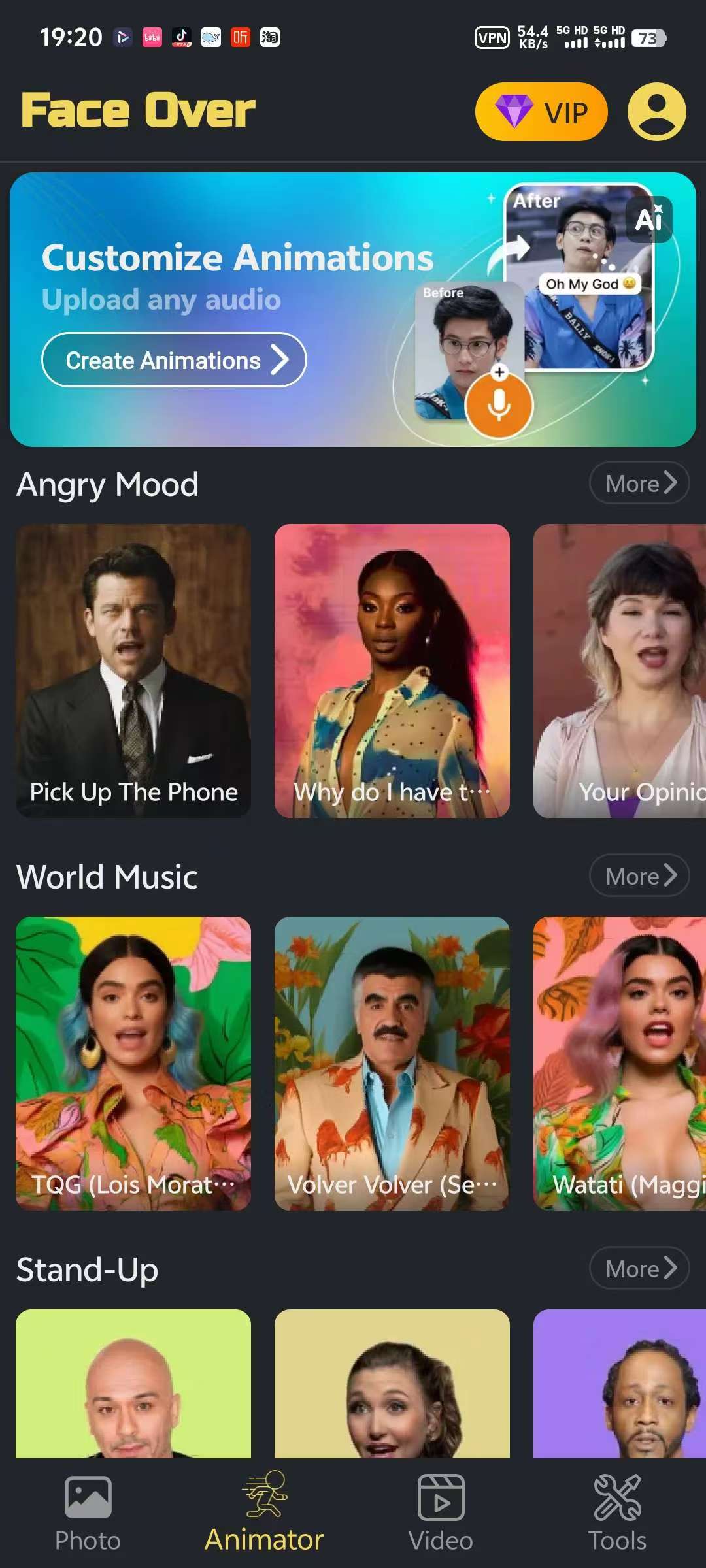This screenshot has width=706, height=1568.
Task: Show more Stand-Up animations
Action: (x=639, y=1268)
